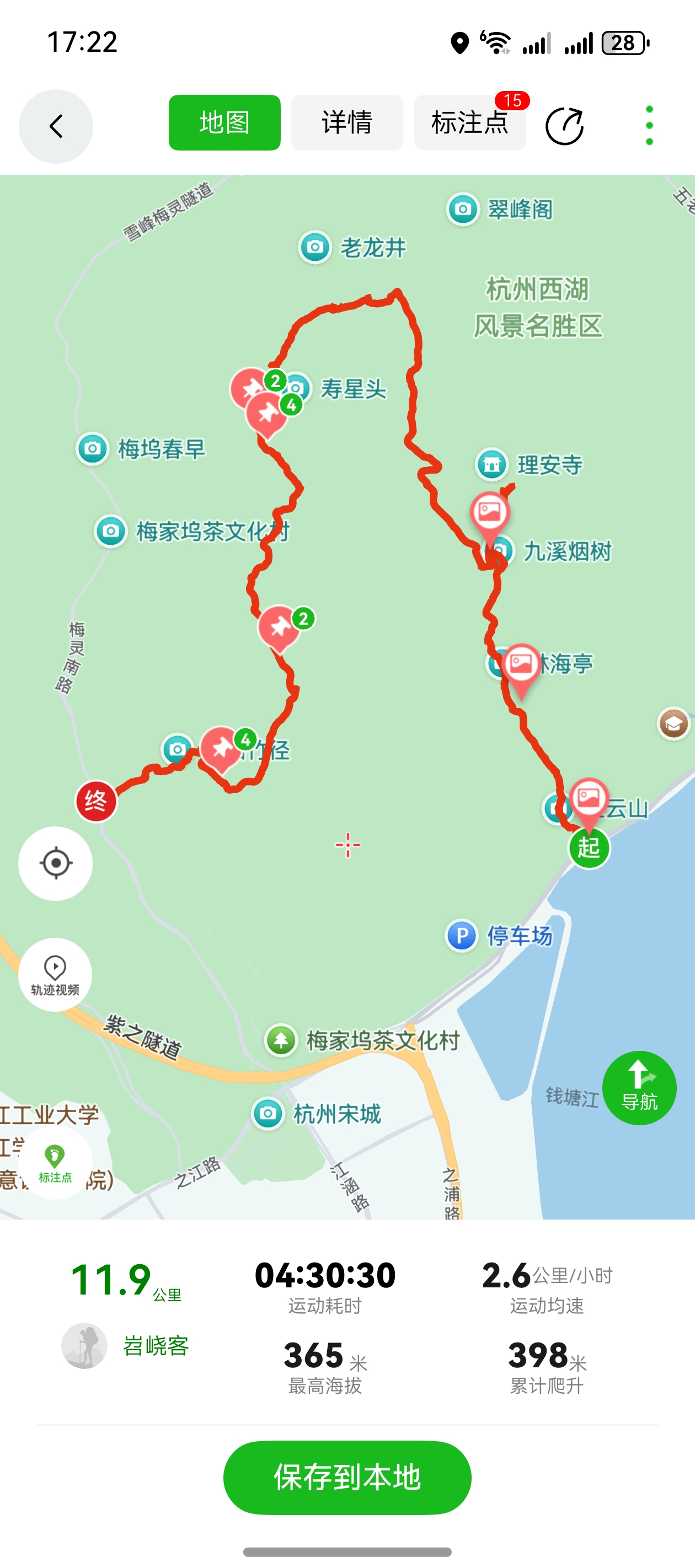Open the green three-dot overflow menu
Screen dimensions: 695x1568
pos(649,126)
